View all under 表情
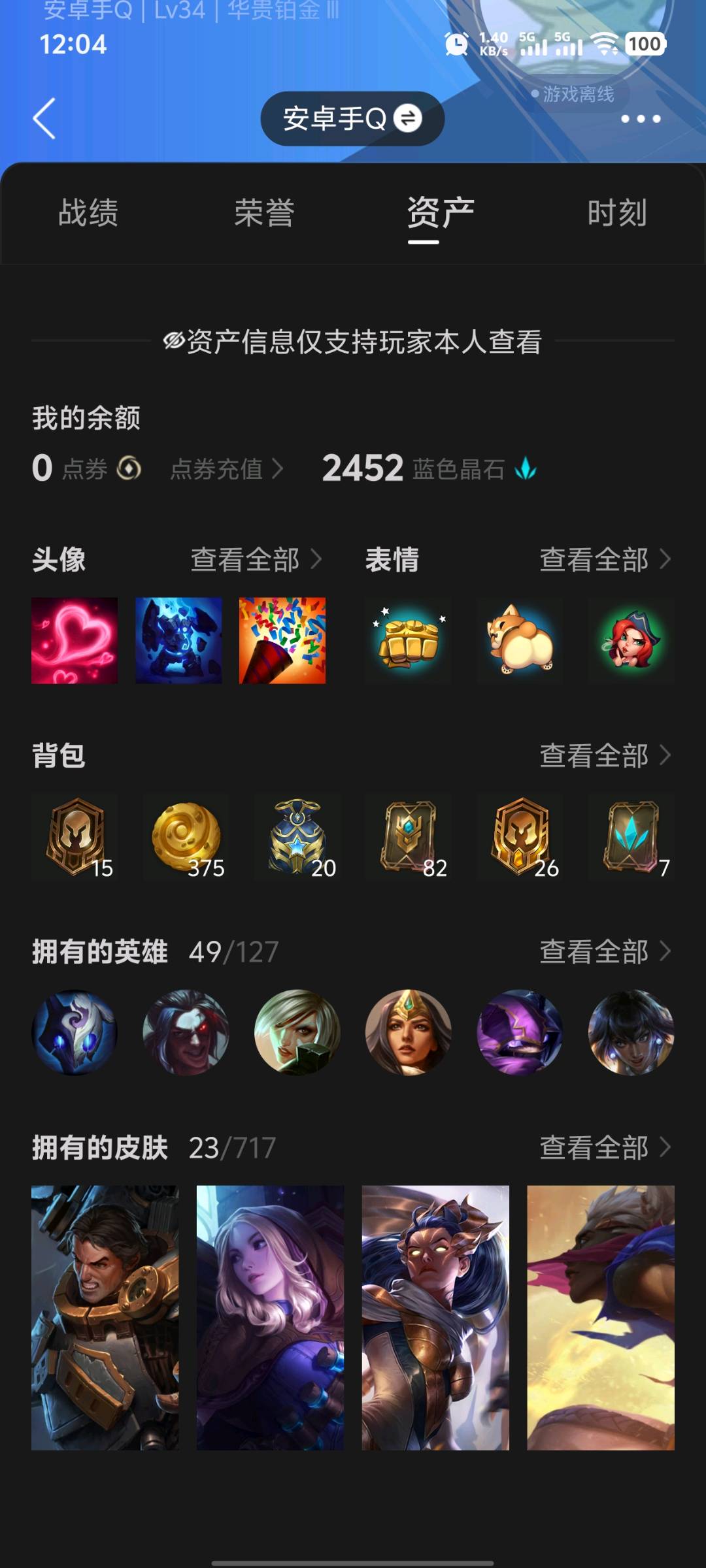 (x=605, y=560)
